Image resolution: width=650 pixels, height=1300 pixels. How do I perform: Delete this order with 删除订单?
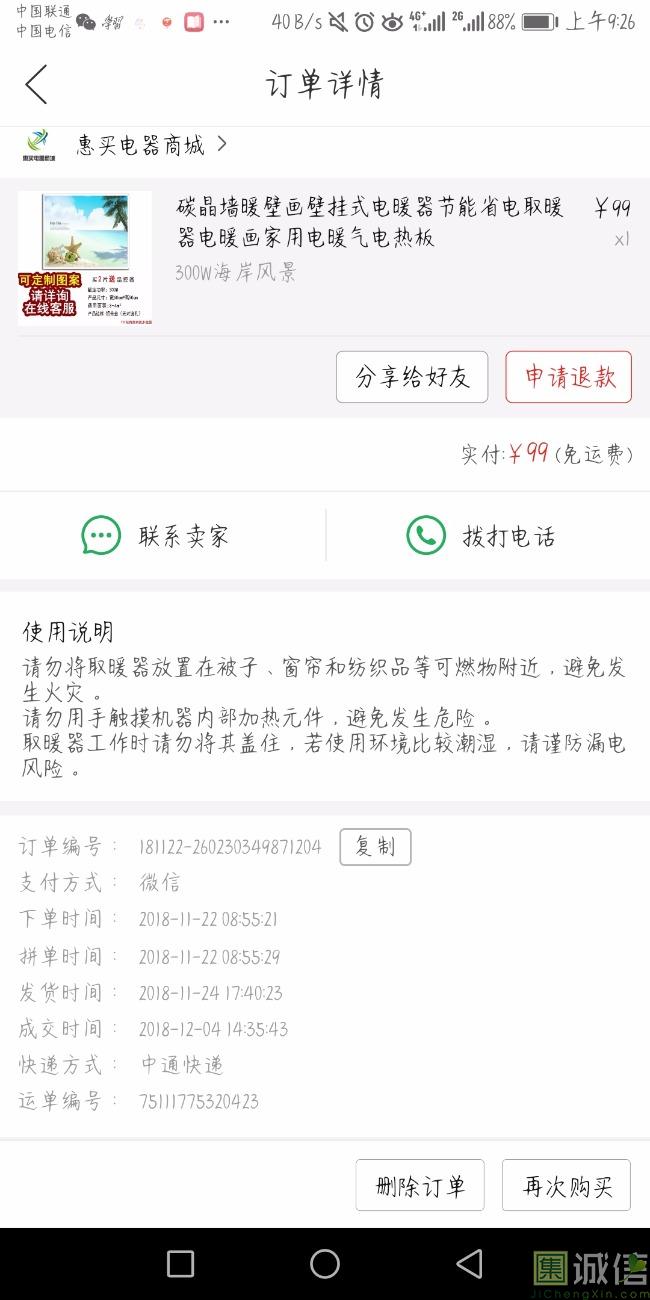pyautogui.click(x=420, y=1186)
